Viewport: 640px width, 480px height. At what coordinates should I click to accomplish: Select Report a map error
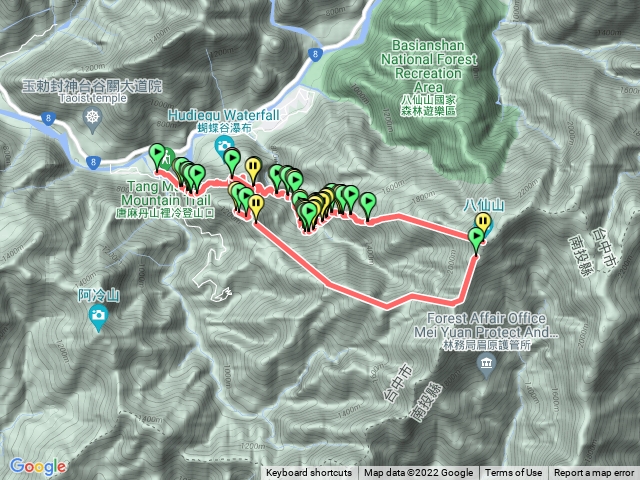594,473
